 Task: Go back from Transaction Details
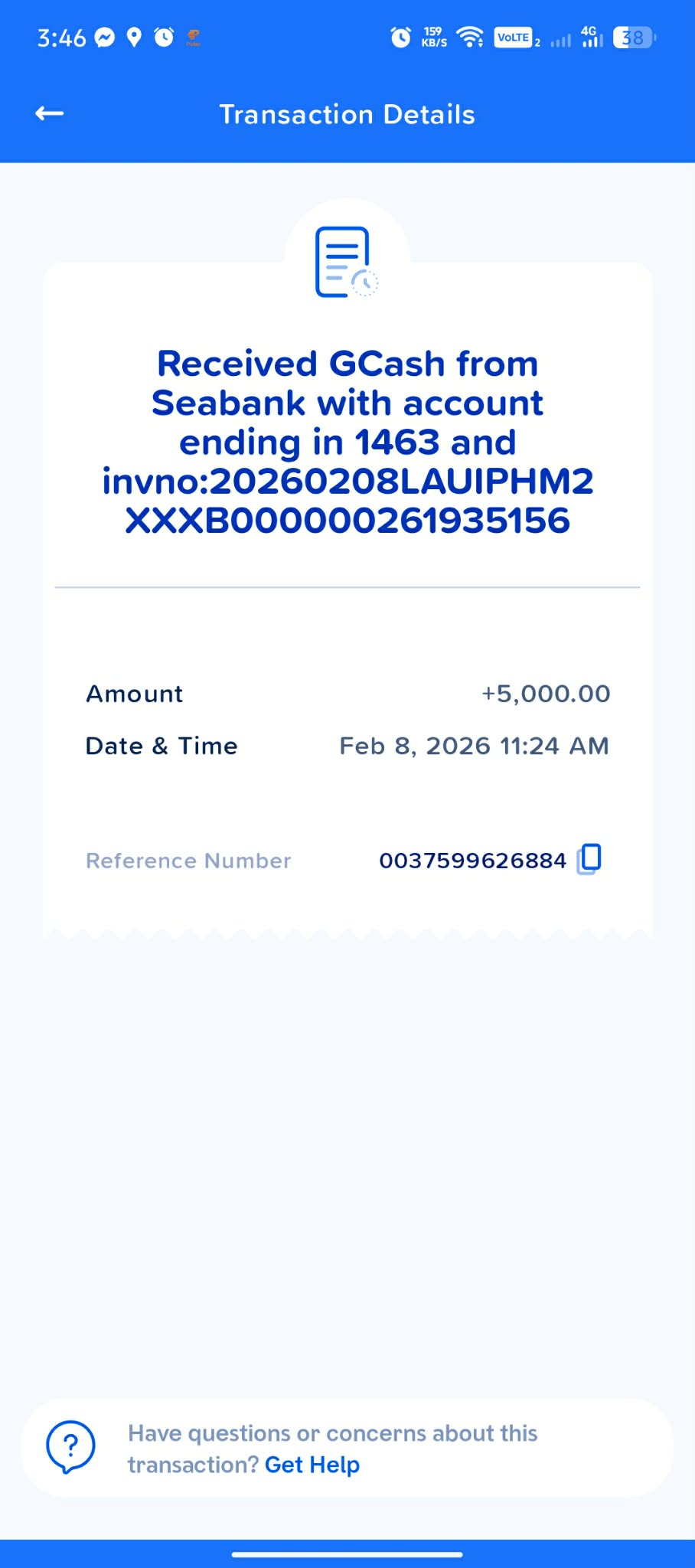[x=50, y=114]
